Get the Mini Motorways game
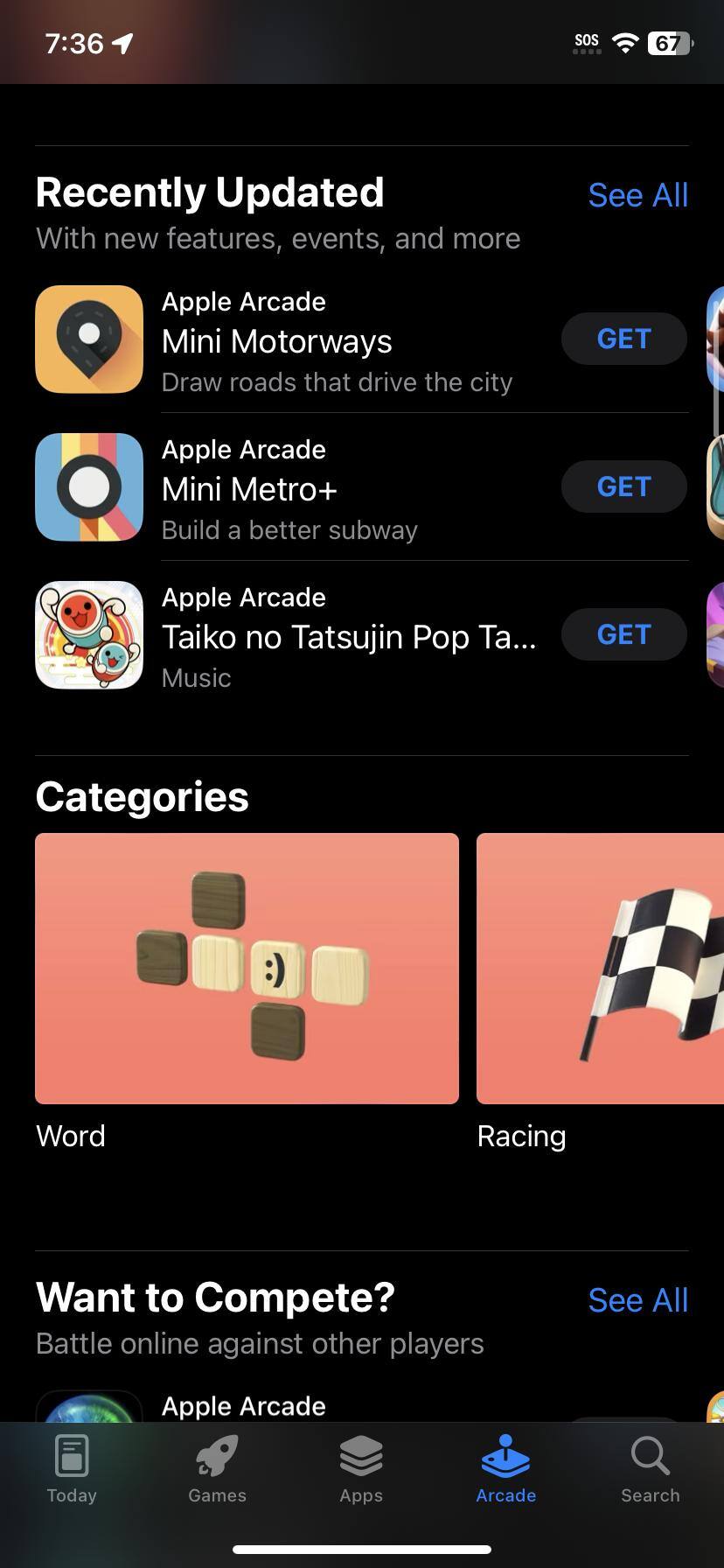 coord(623,339)
